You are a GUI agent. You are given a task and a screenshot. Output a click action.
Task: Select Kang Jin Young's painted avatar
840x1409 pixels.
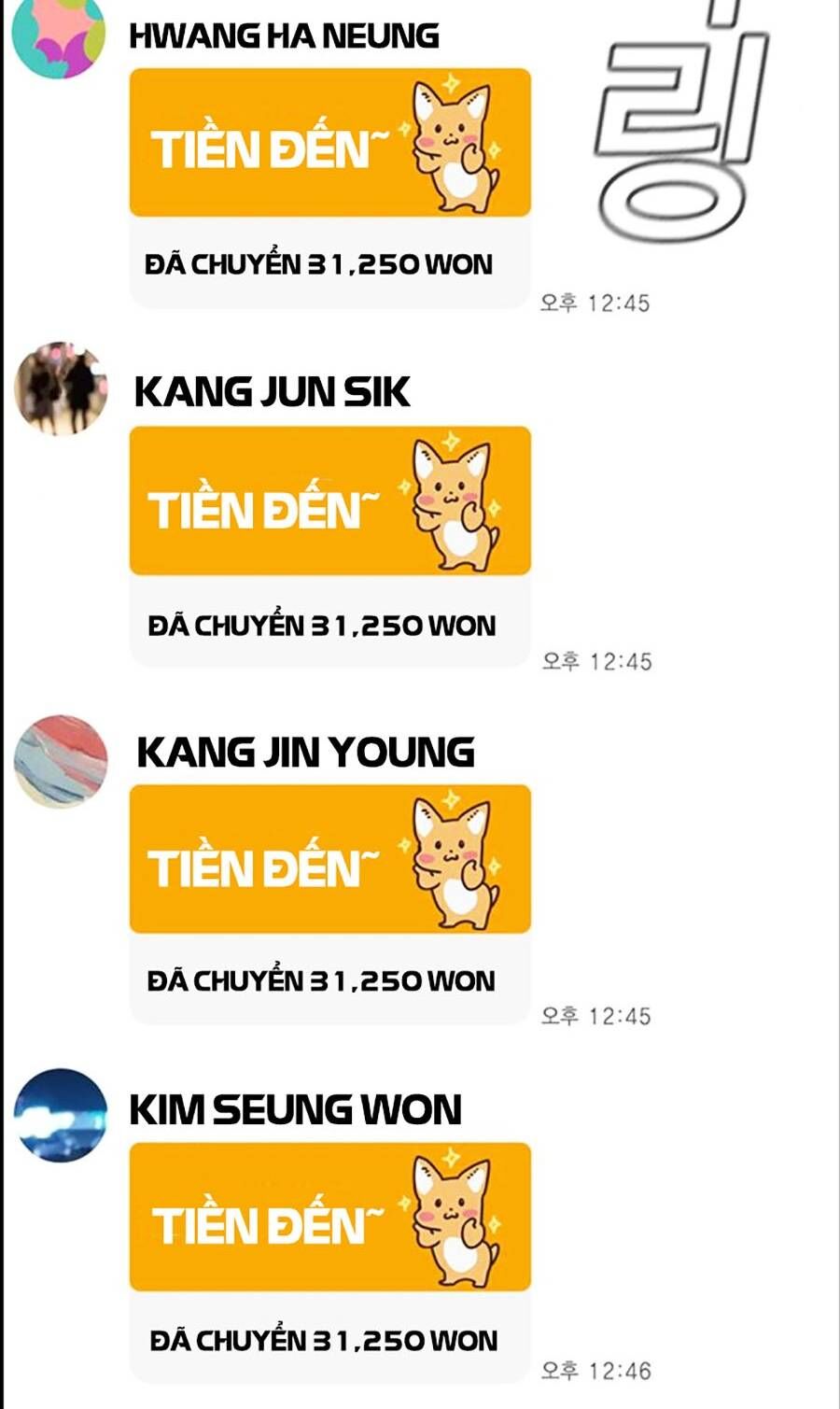[58, 756]
